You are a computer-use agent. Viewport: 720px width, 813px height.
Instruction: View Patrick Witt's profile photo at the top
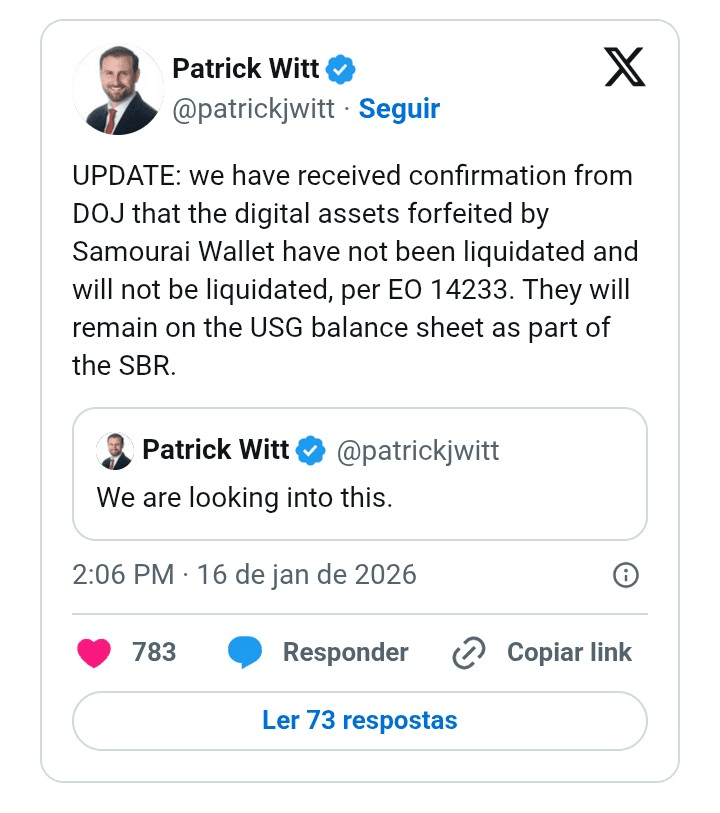[118, 89]
